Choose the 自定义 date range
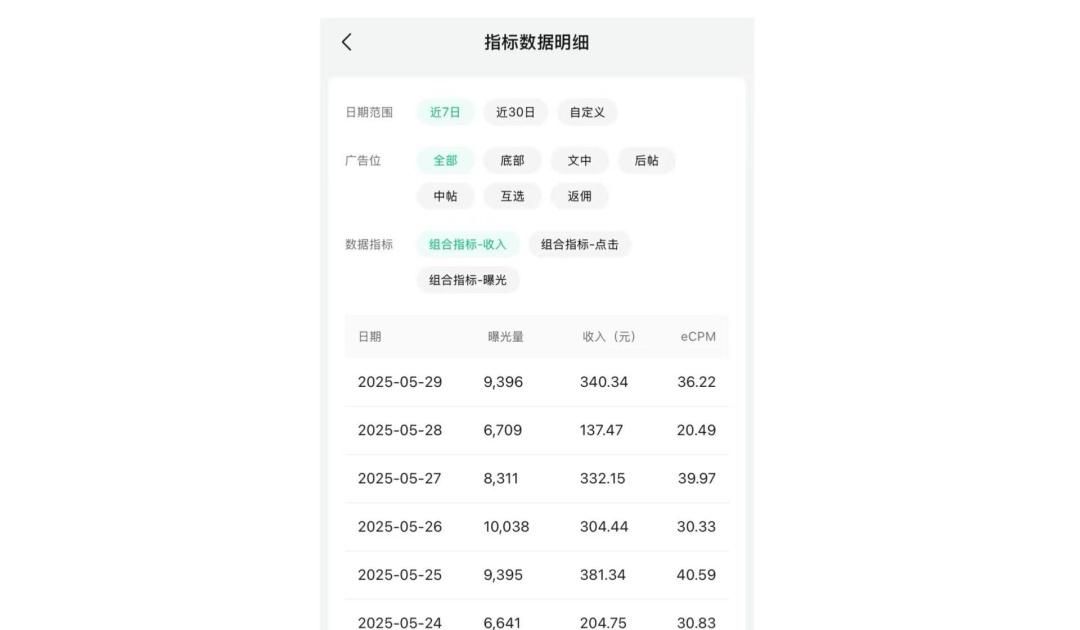The width and height of the screenshot is (1080, 630). pyautogui.click(x=587, y=112)
